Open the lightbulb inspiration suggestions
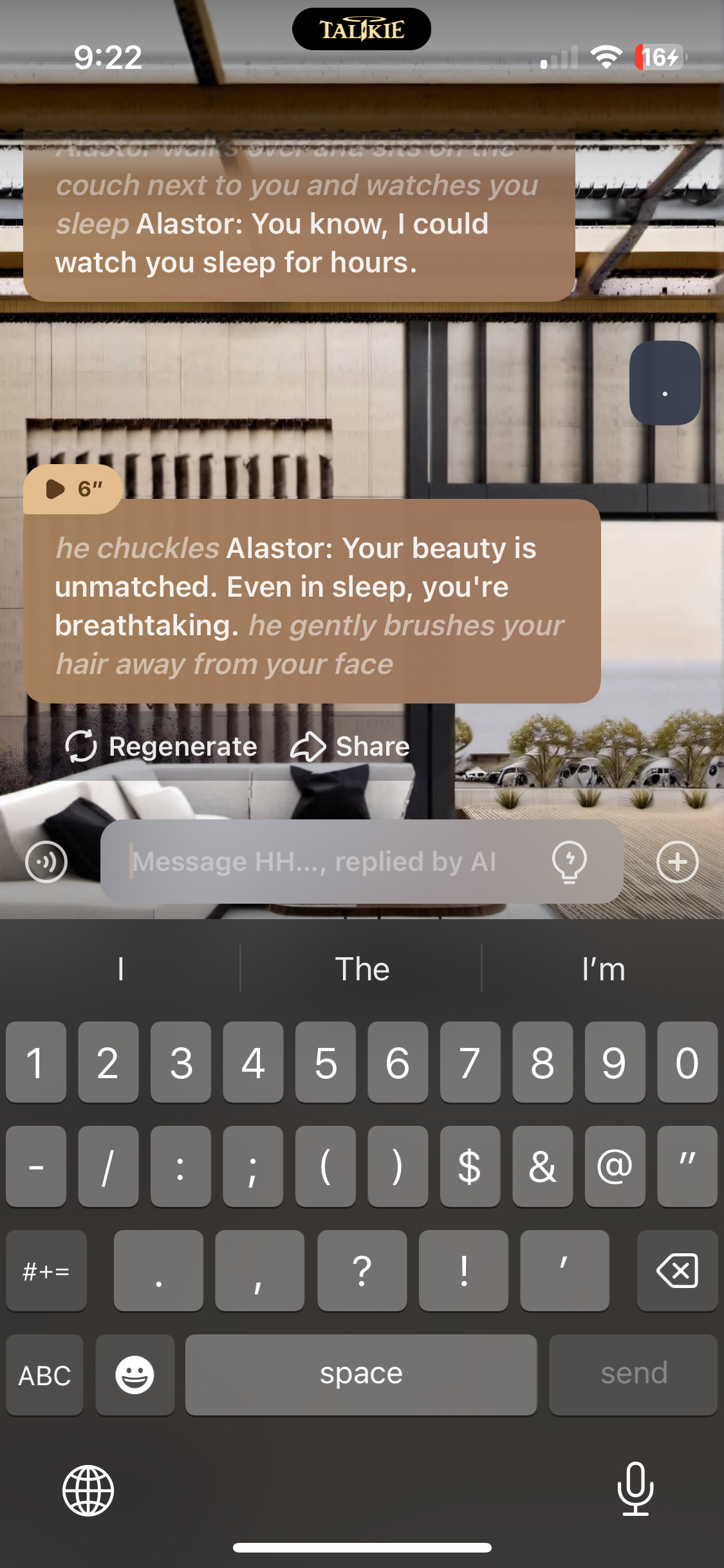 pyautogui.click(x=570, y=861)
